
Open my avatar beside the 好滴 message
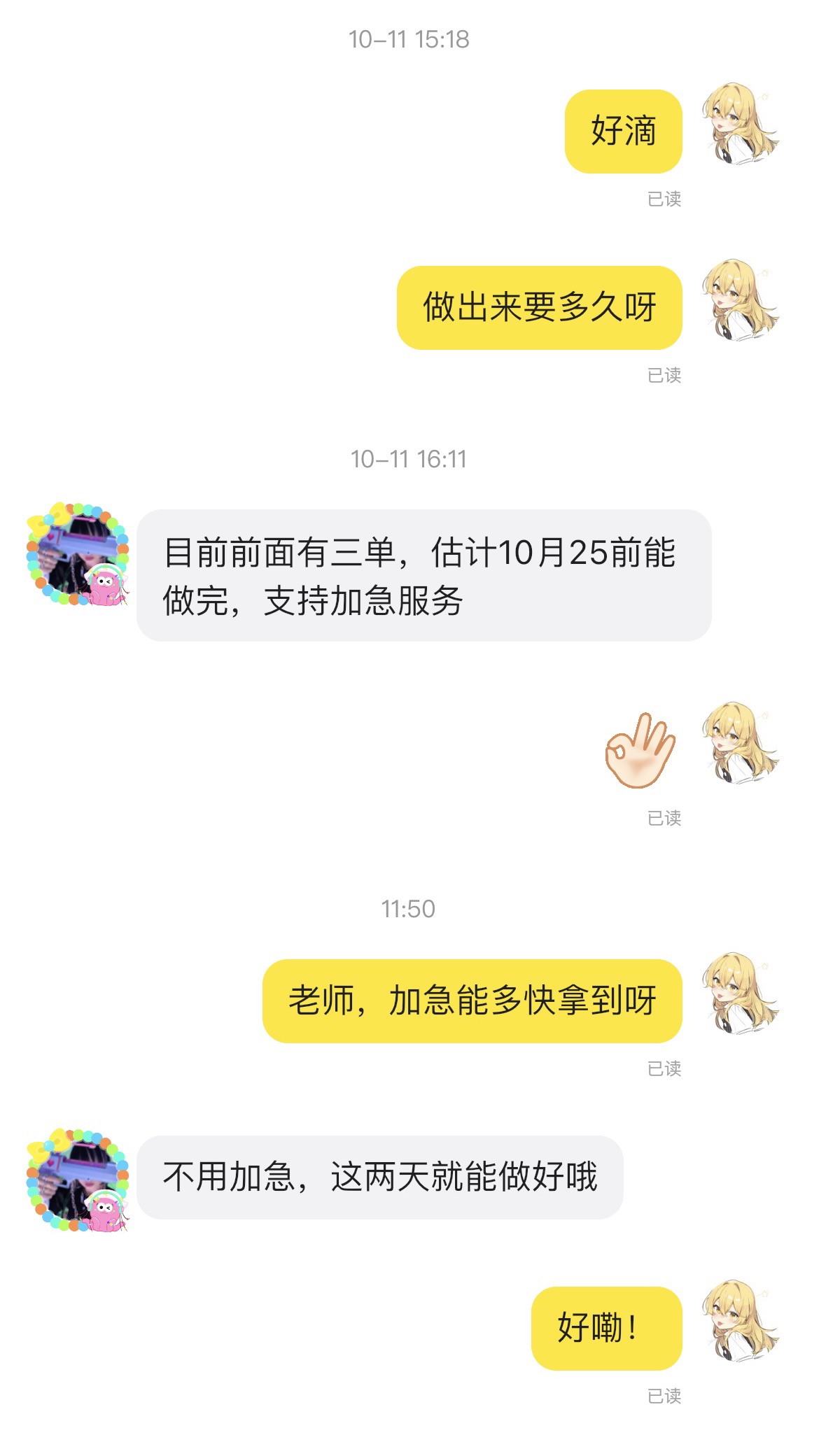(739, 125)
